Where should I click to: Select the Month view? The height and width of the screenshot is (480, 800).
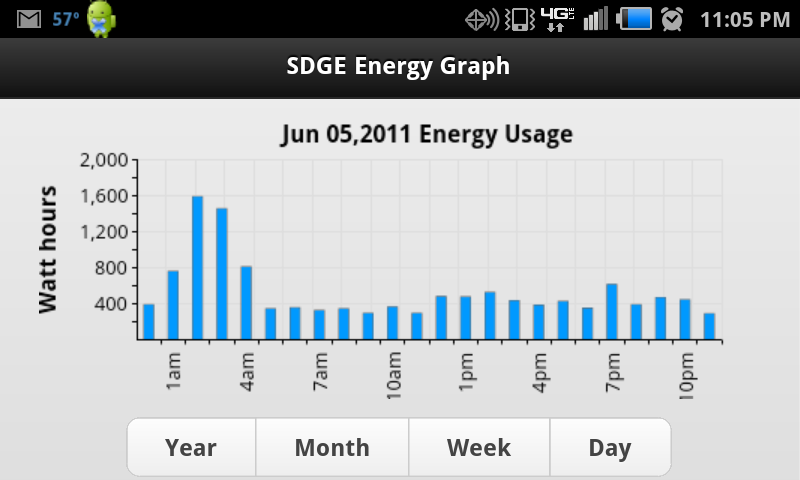pos(332,447)
